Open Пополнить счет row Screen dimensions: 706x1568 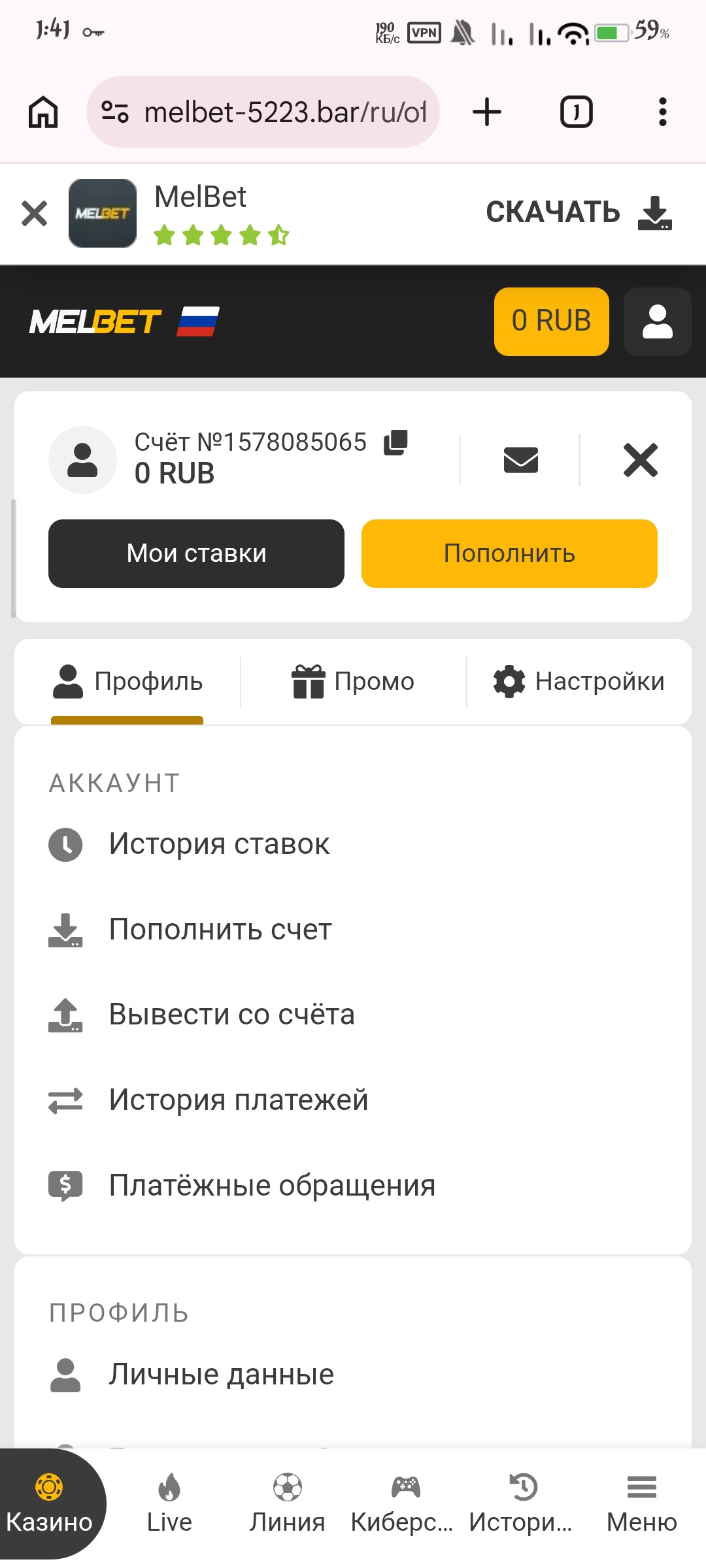353,930
